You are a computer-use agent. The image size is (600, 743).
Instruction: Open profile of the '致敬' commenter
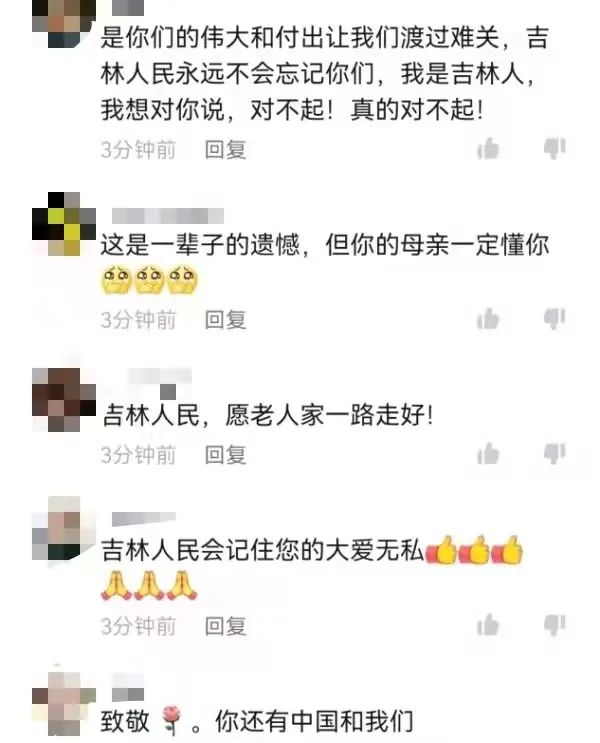coord(64,703)
